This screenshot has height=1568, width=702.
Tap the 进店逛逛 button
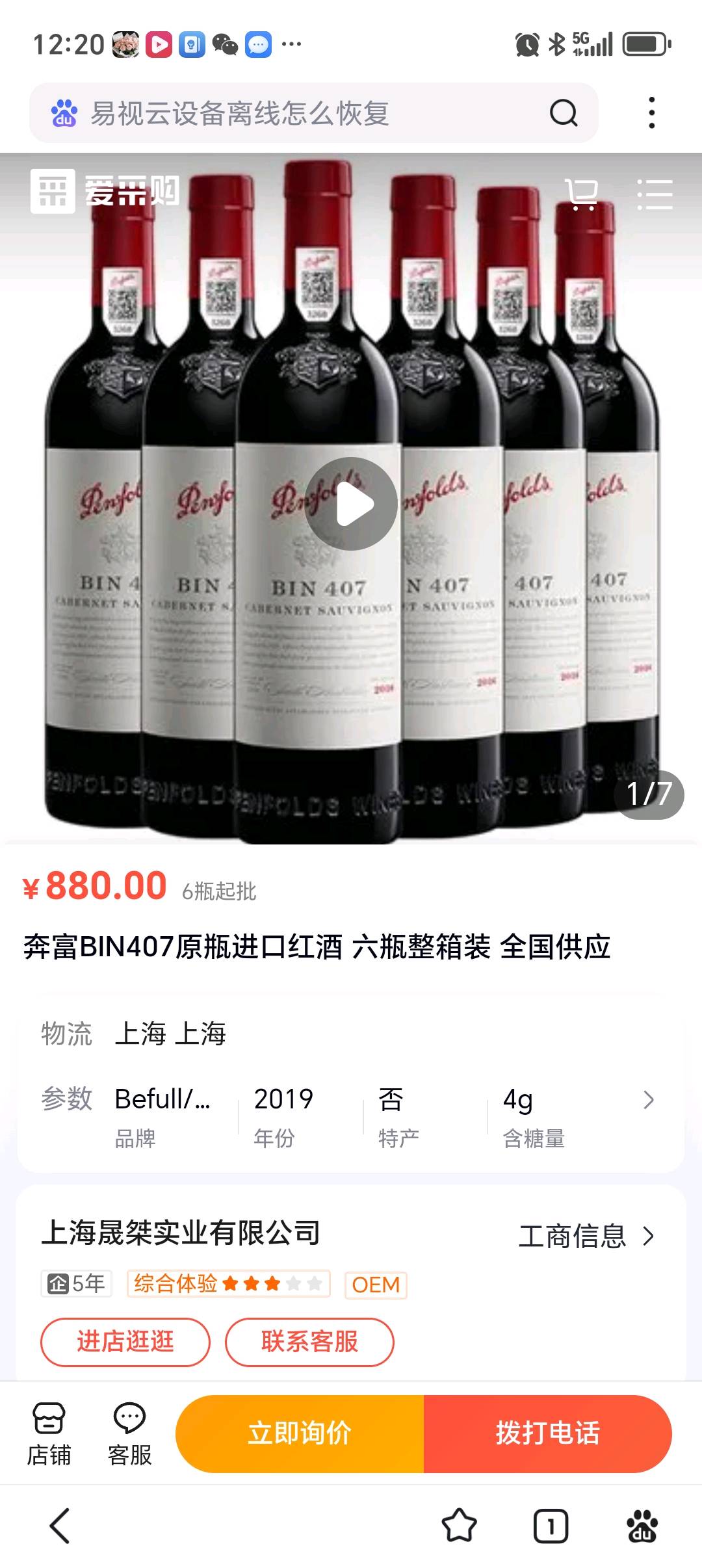[125, 1341]
